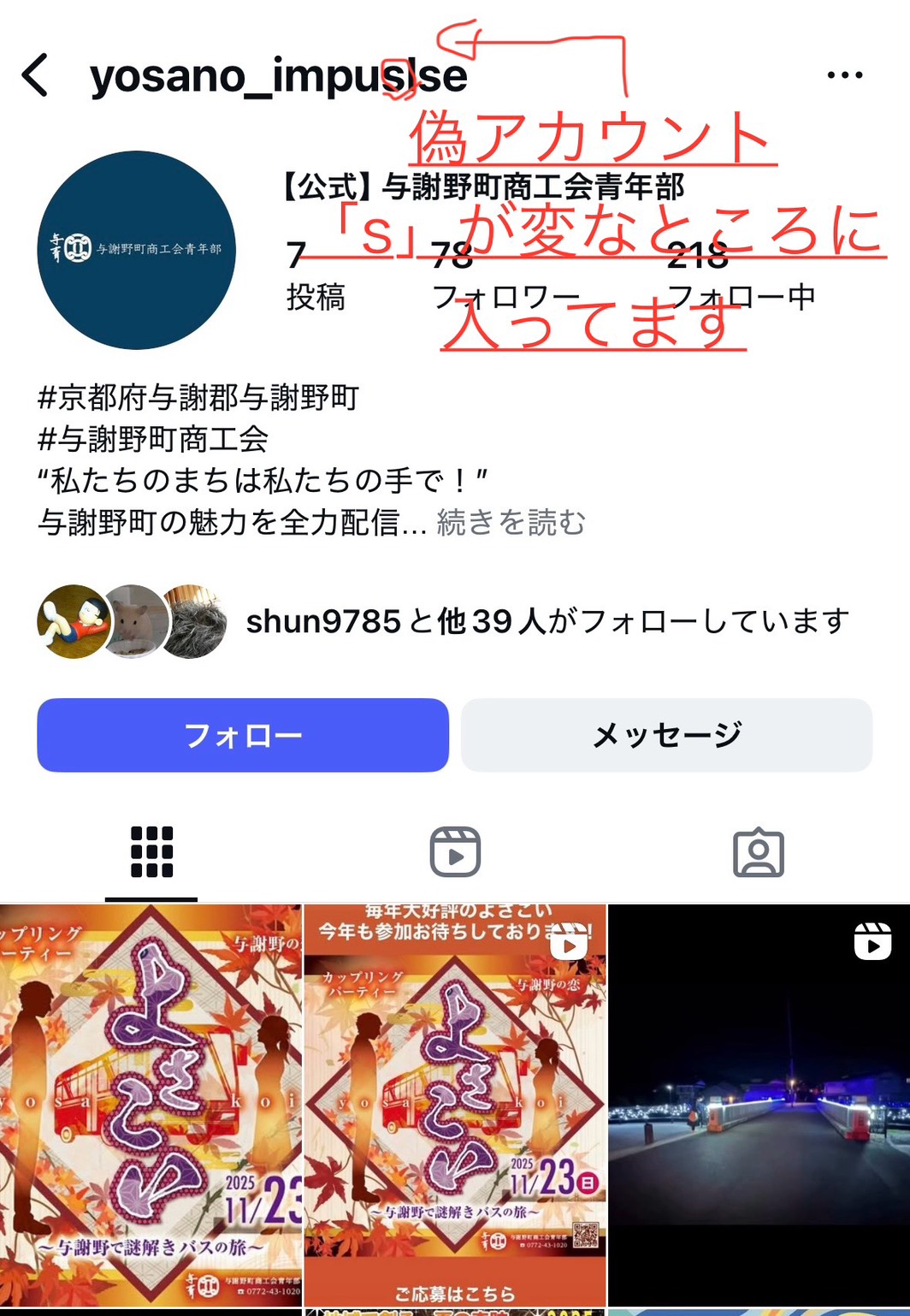Follow this account with フォロー button
Image resolution: width=910 pixels, height=1316 pixels.
pos(243,735)
